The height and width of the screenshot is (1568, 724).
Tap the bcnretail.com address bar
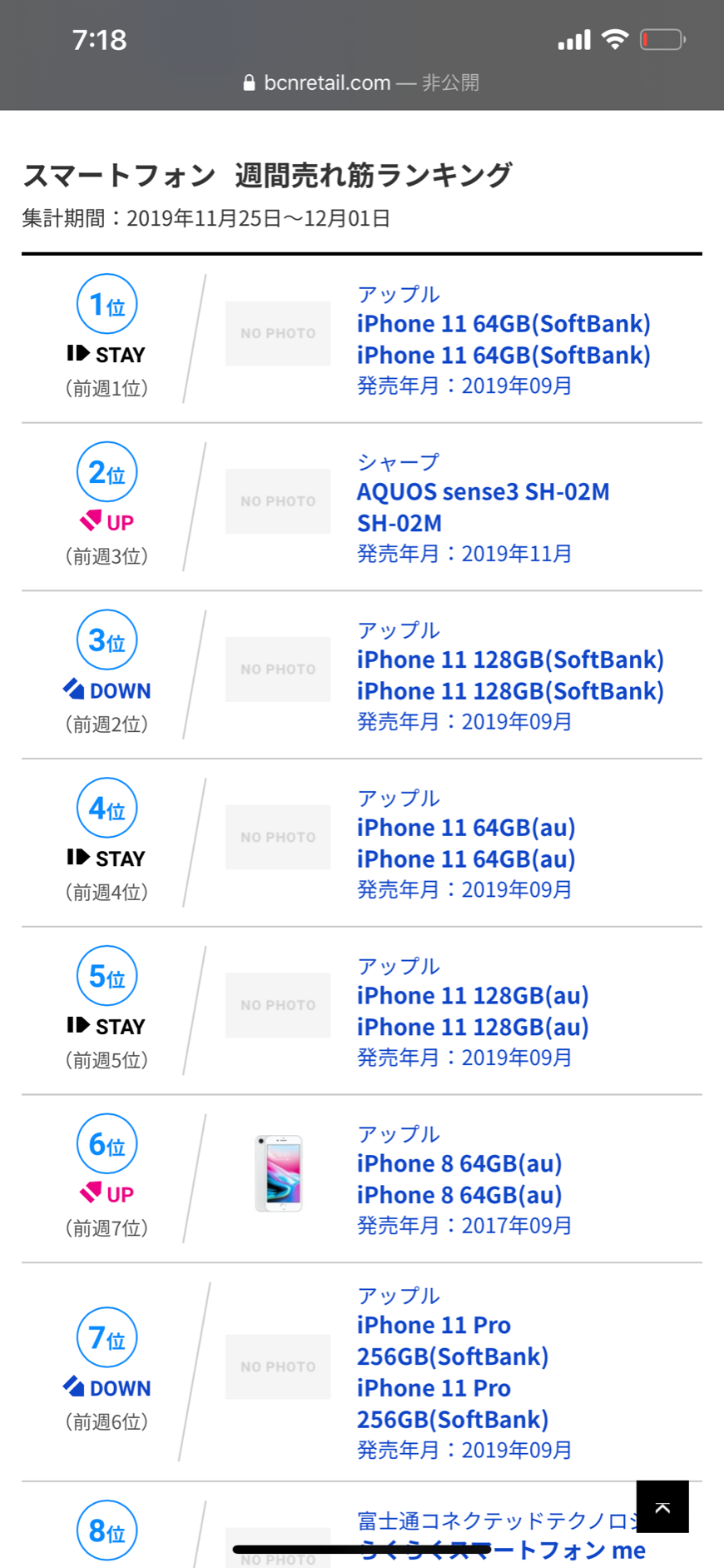click(x=361, y=82)
